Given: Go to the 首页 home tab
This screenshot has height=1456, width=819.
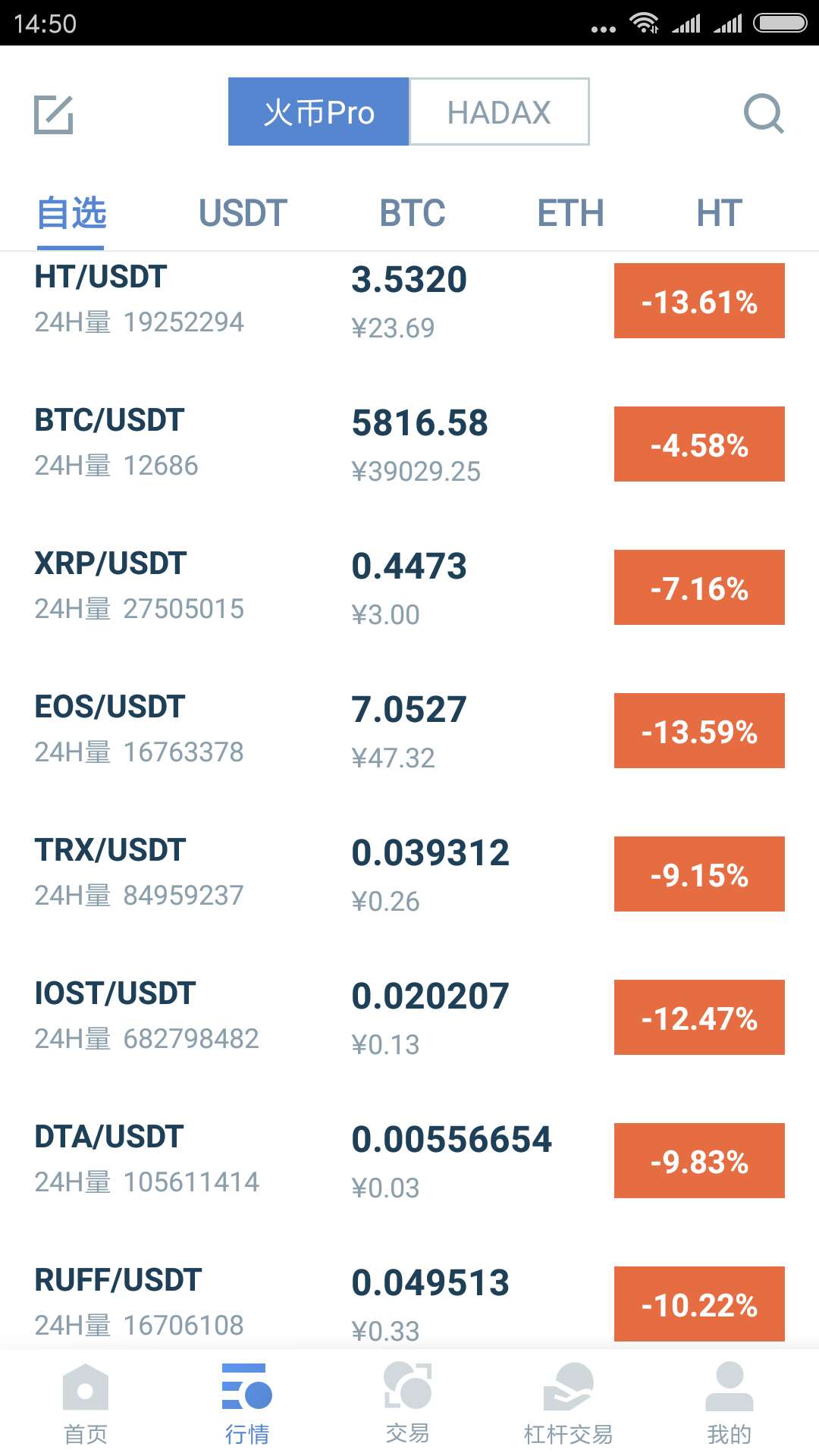Looking at the screenshot, I should click(86, 1404).
